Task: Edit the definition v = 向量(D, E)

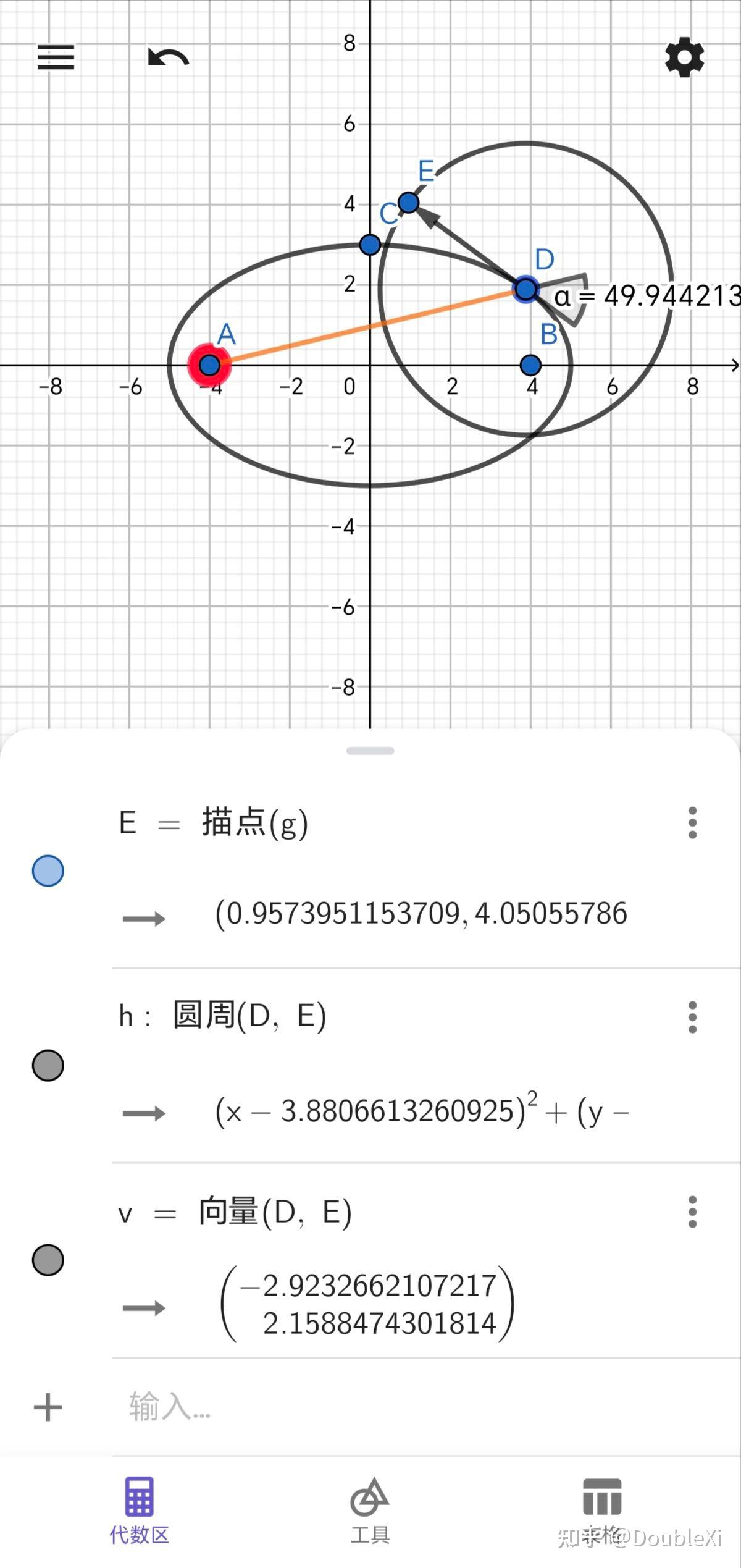Action: (x=235, y=1212)
